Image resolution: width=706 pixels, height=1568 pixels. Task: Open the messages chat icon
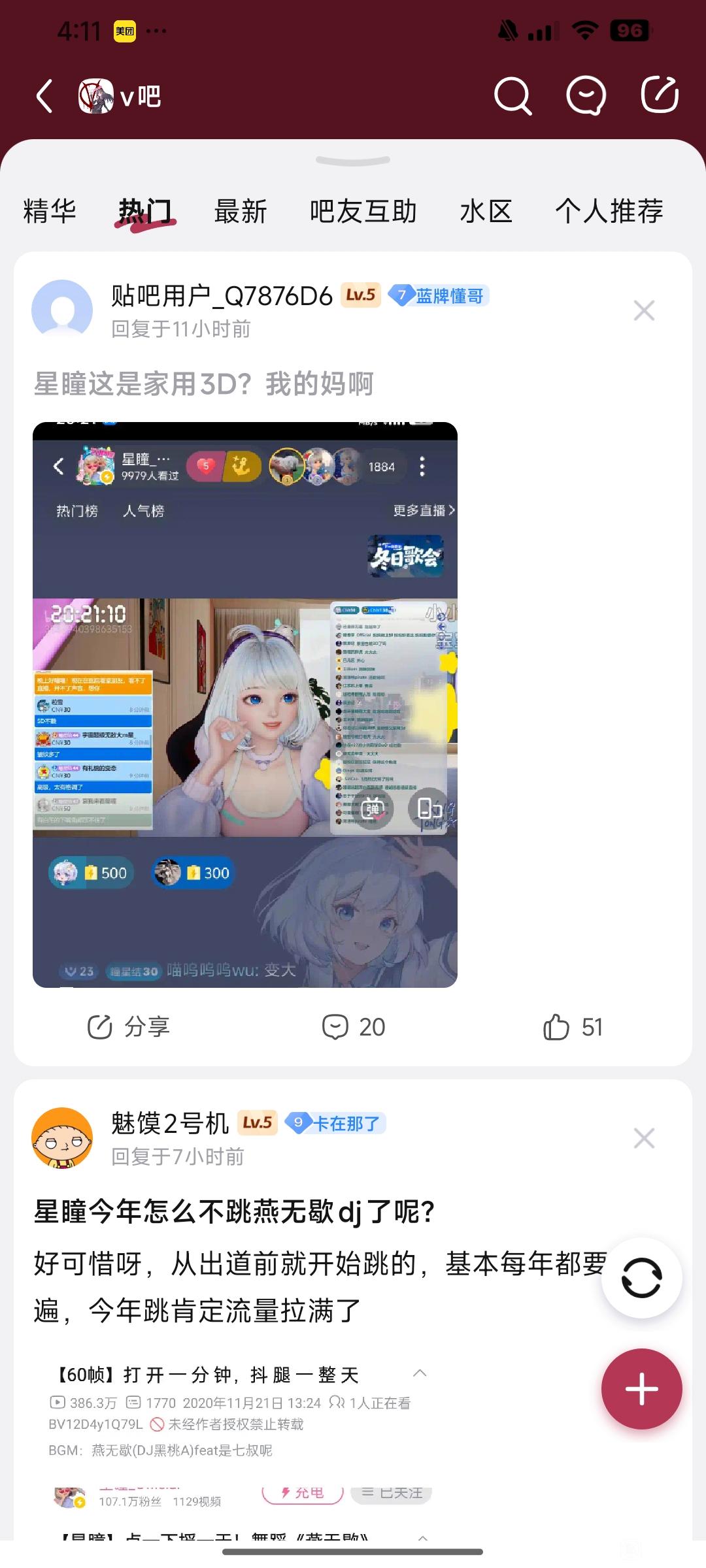tap(586, 96)
